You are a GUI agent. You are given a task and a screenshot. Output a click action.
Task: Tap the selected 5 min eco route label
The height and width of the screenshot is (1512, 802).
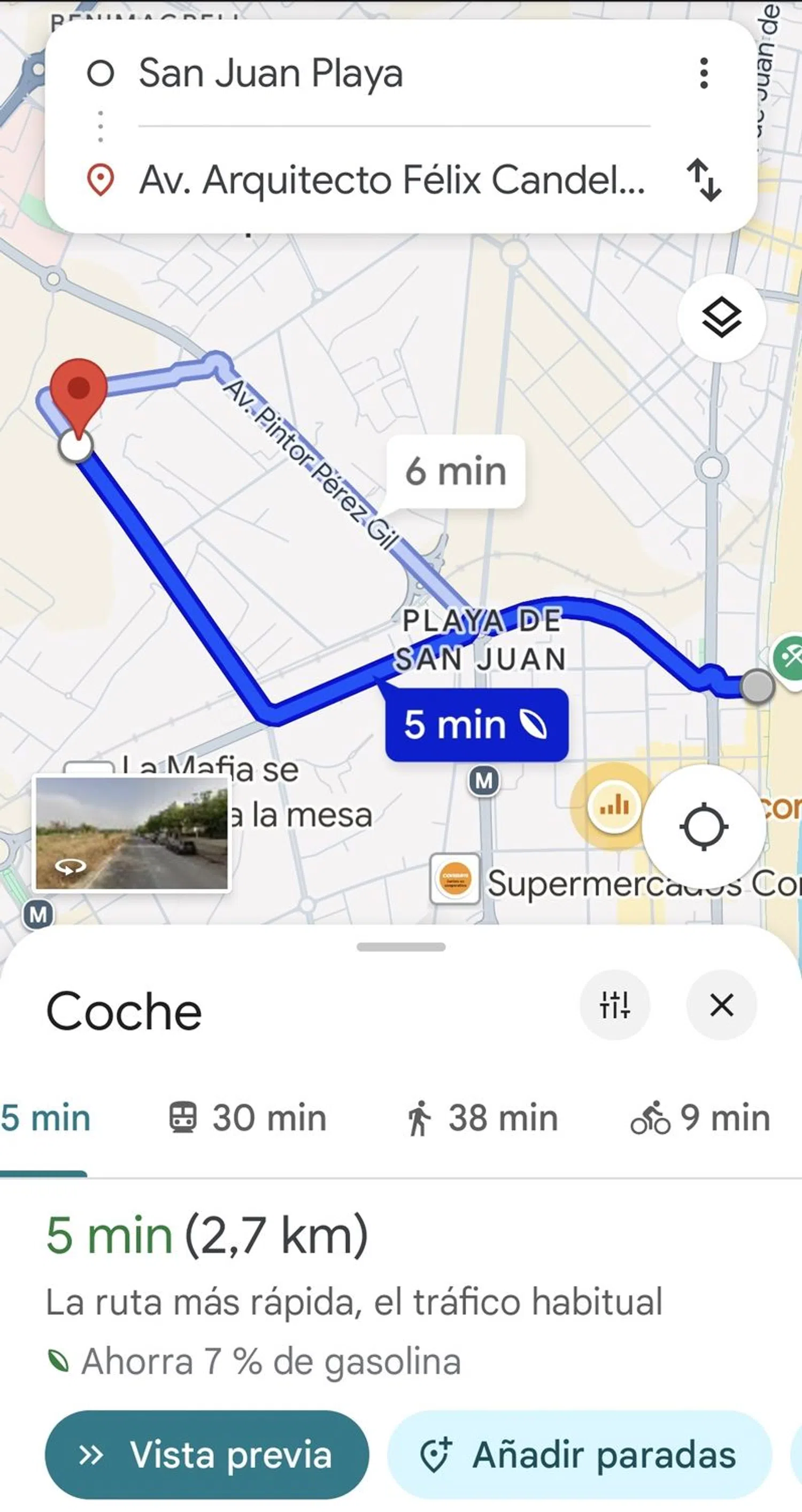(476, 724)
